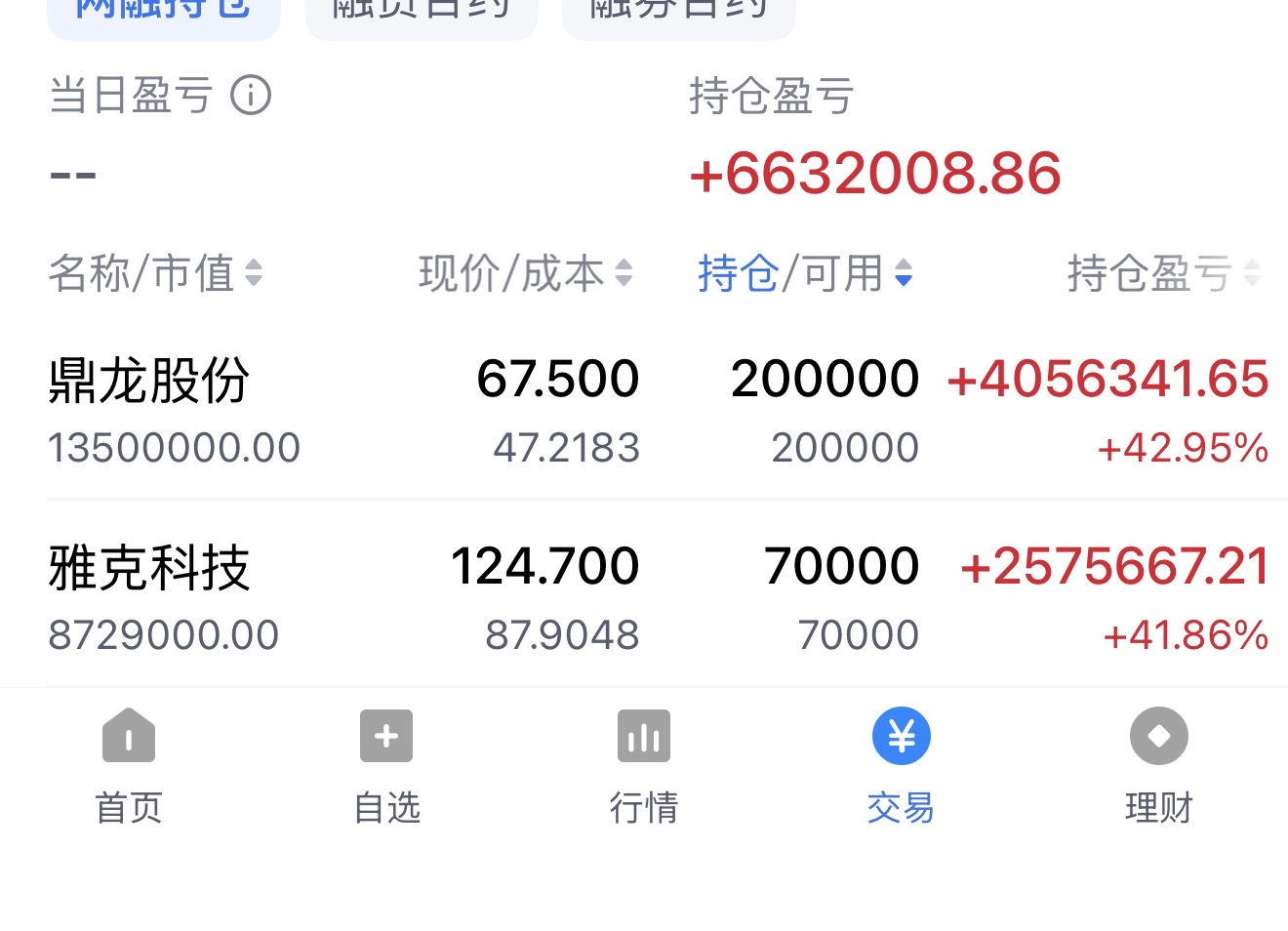Select the 交易 tab

coord(902,767)
